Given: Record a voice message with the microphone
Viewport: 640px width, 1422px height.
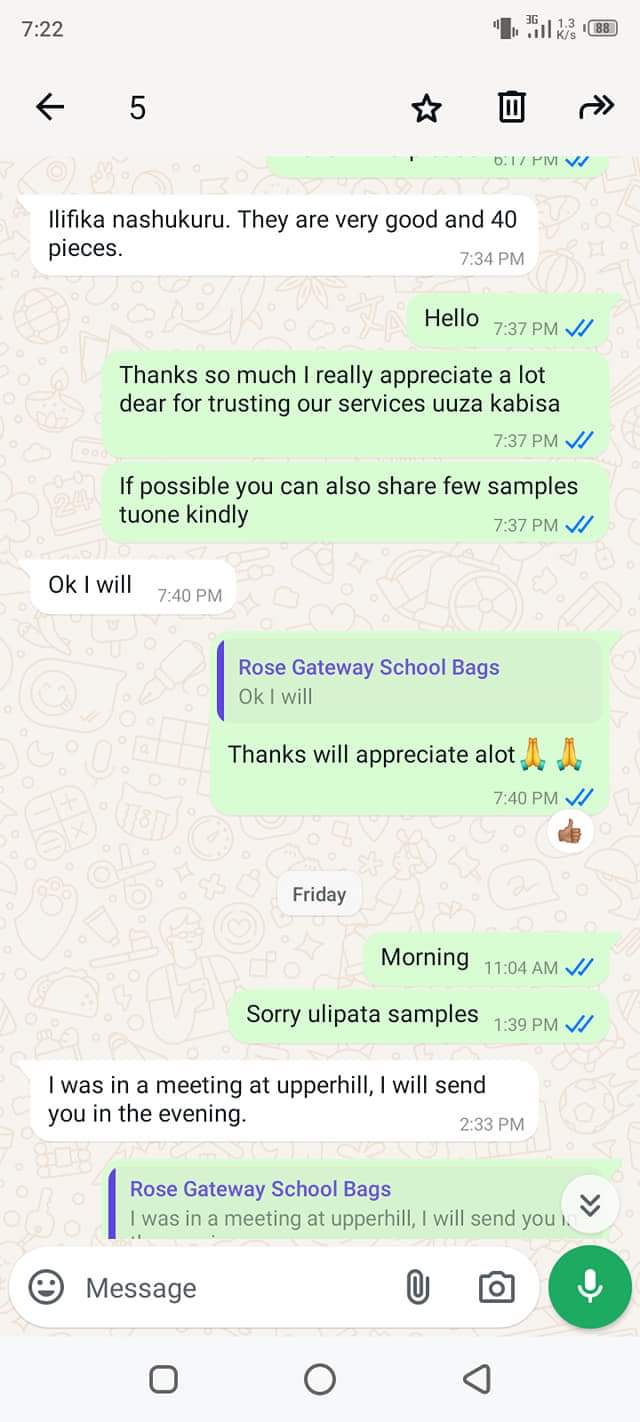Looking at the screenshot, I should click(x=590, y=1288).
